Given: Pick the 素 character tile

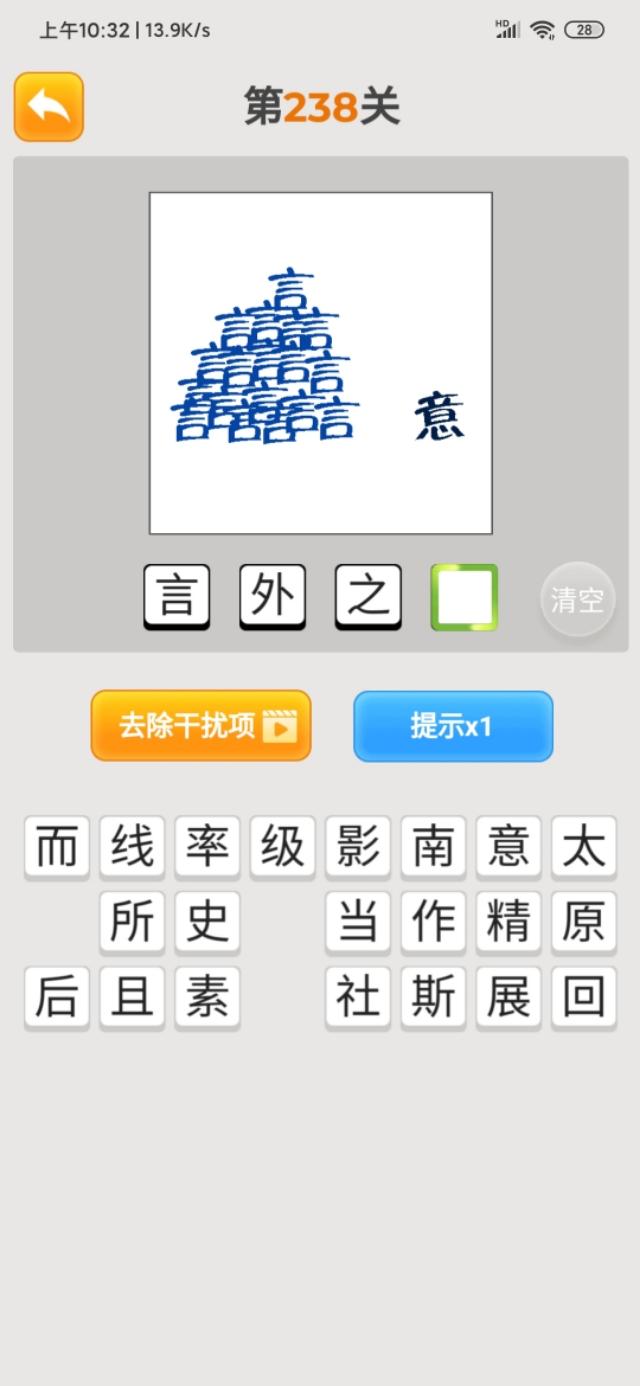Looking at the screenshot, I should pos(207,998).
